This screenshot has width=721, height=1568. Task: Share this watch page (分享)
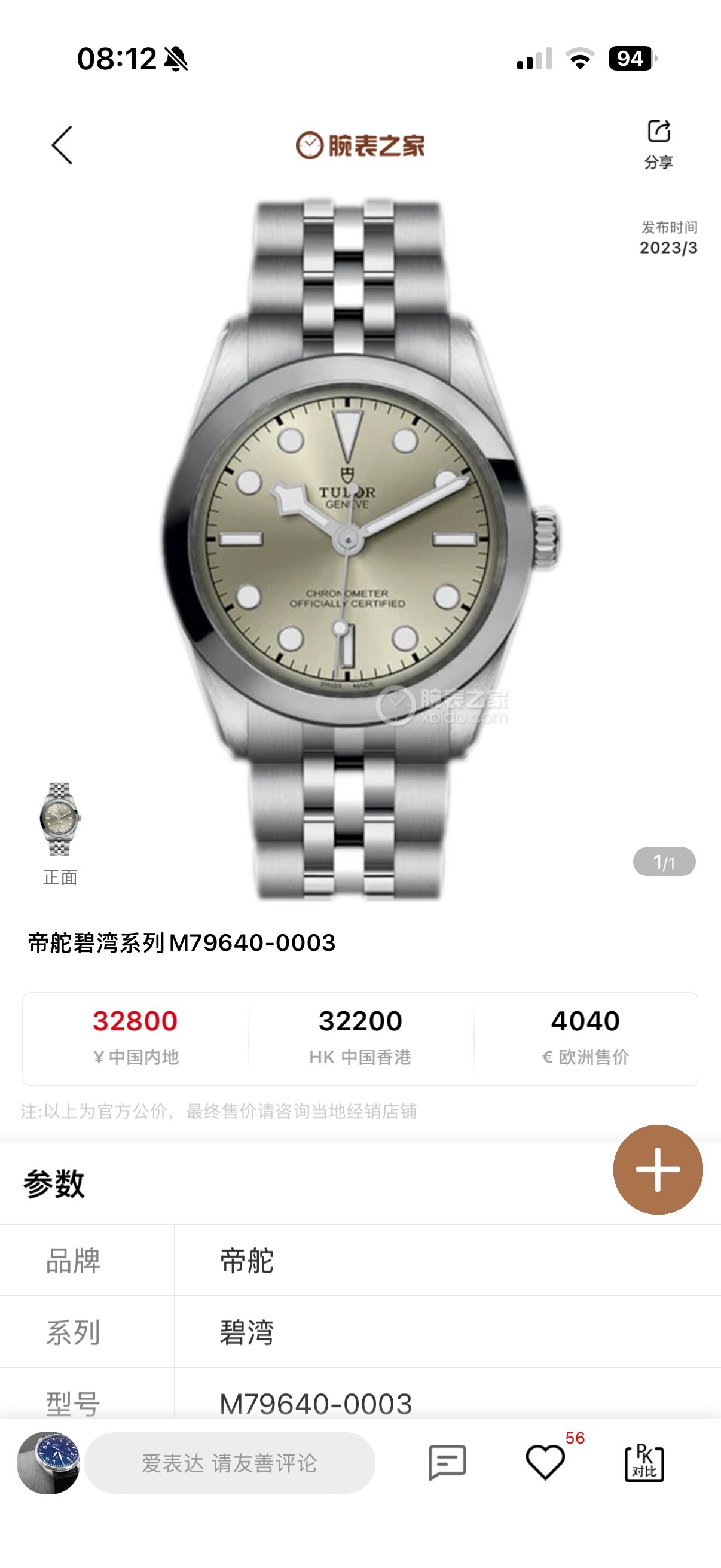pos(658,144)
